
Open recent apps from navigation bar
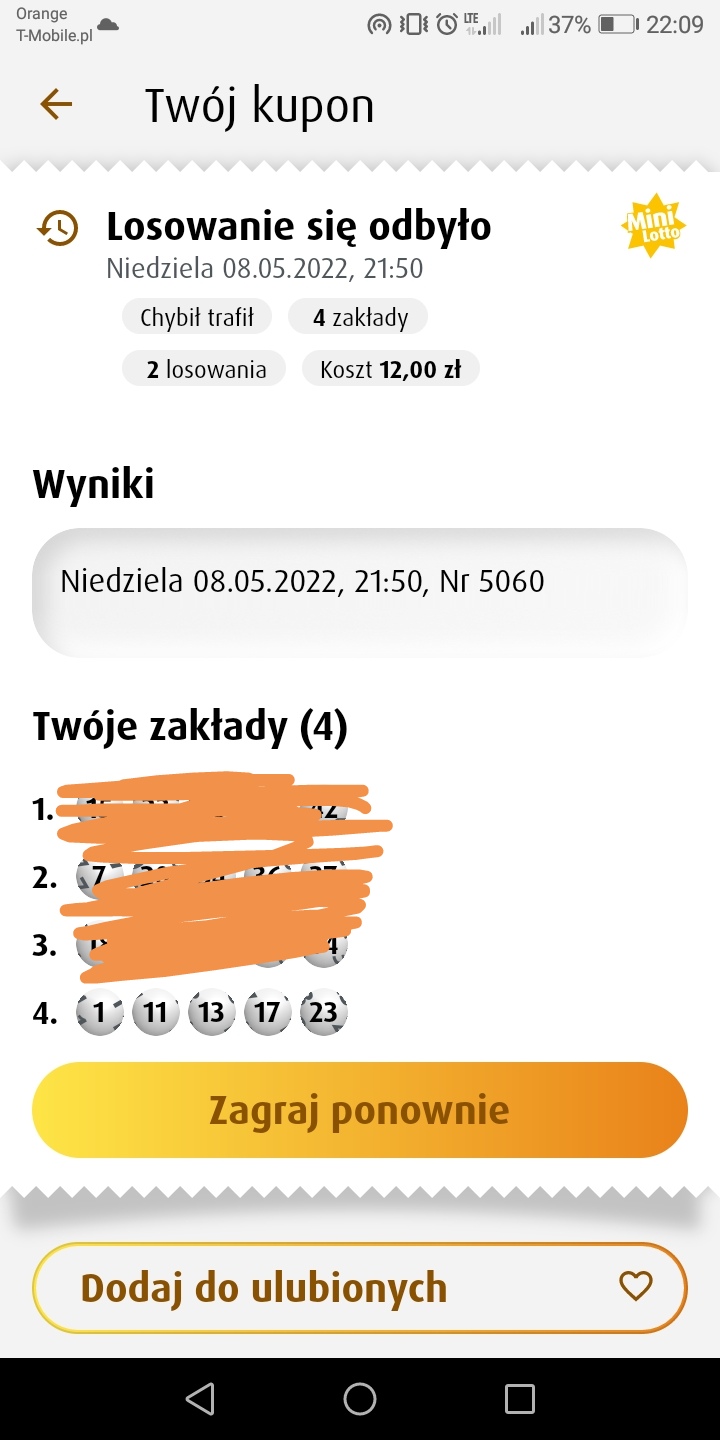pos(520,1399)
